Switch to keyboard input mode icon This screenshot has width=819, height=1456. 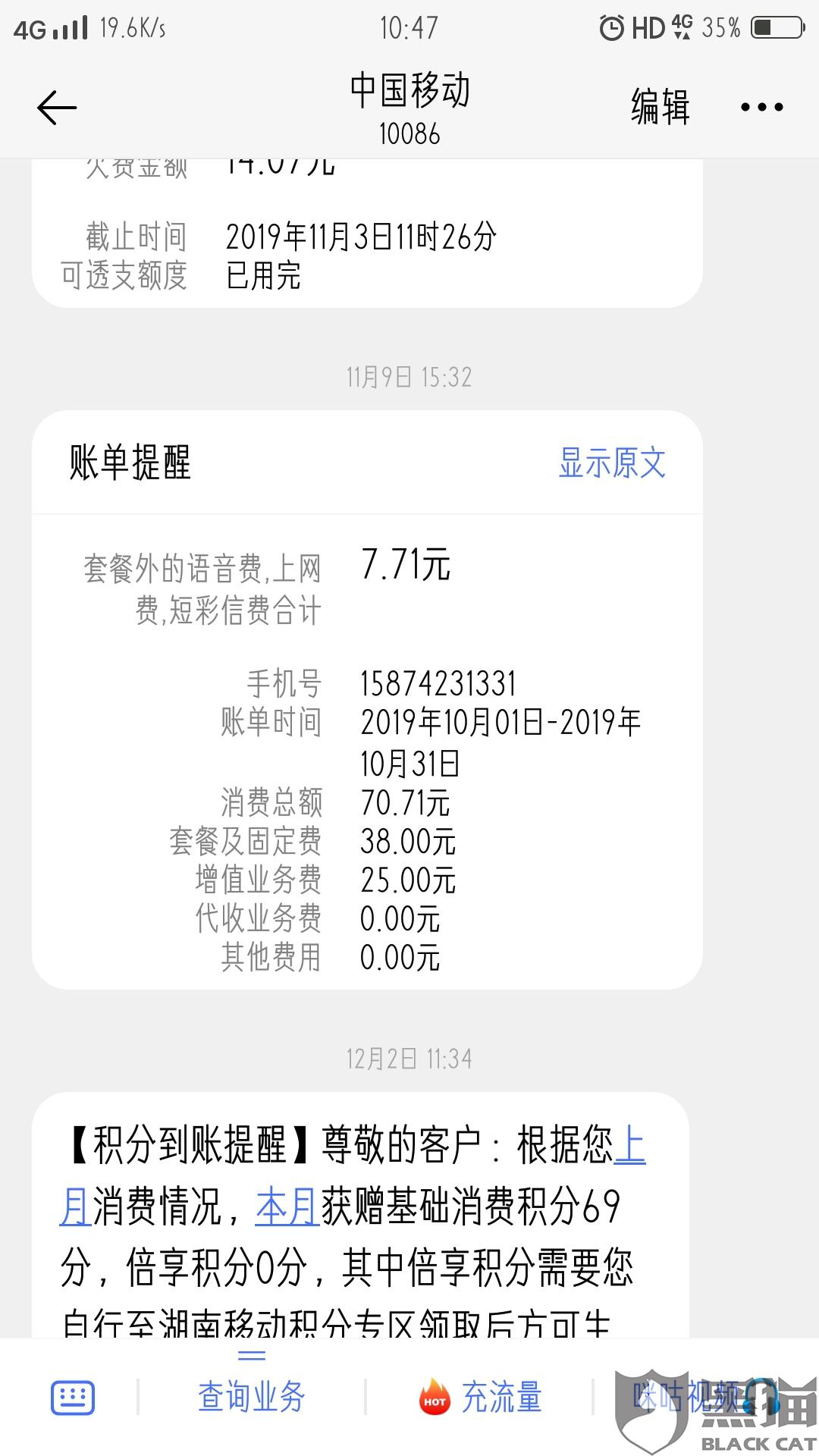pyautogui.click(x=73, y=1398)
